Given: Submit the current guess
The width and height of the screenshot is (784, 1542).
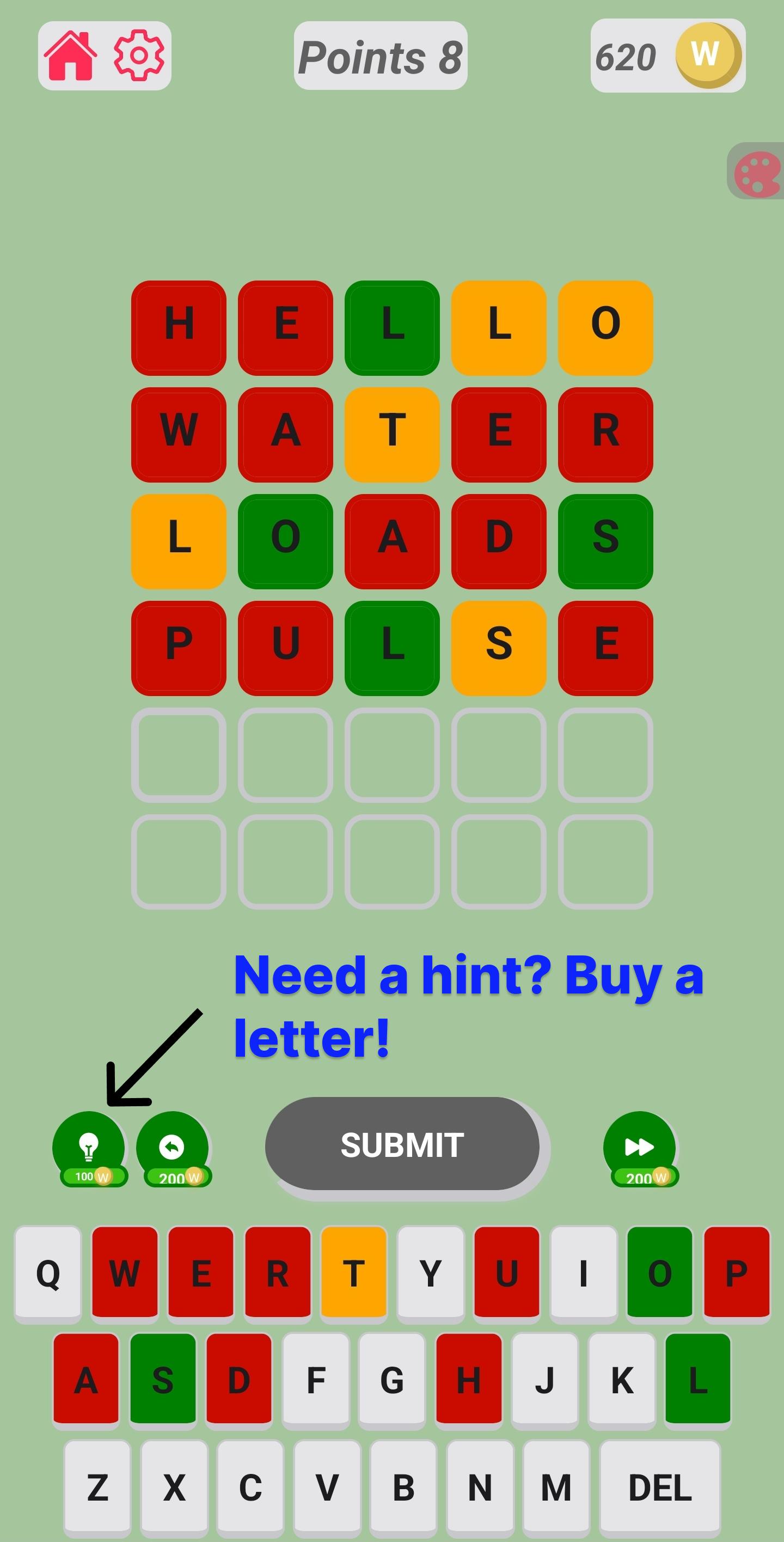Looking at the screenshot, I should tap(402, 1144).
